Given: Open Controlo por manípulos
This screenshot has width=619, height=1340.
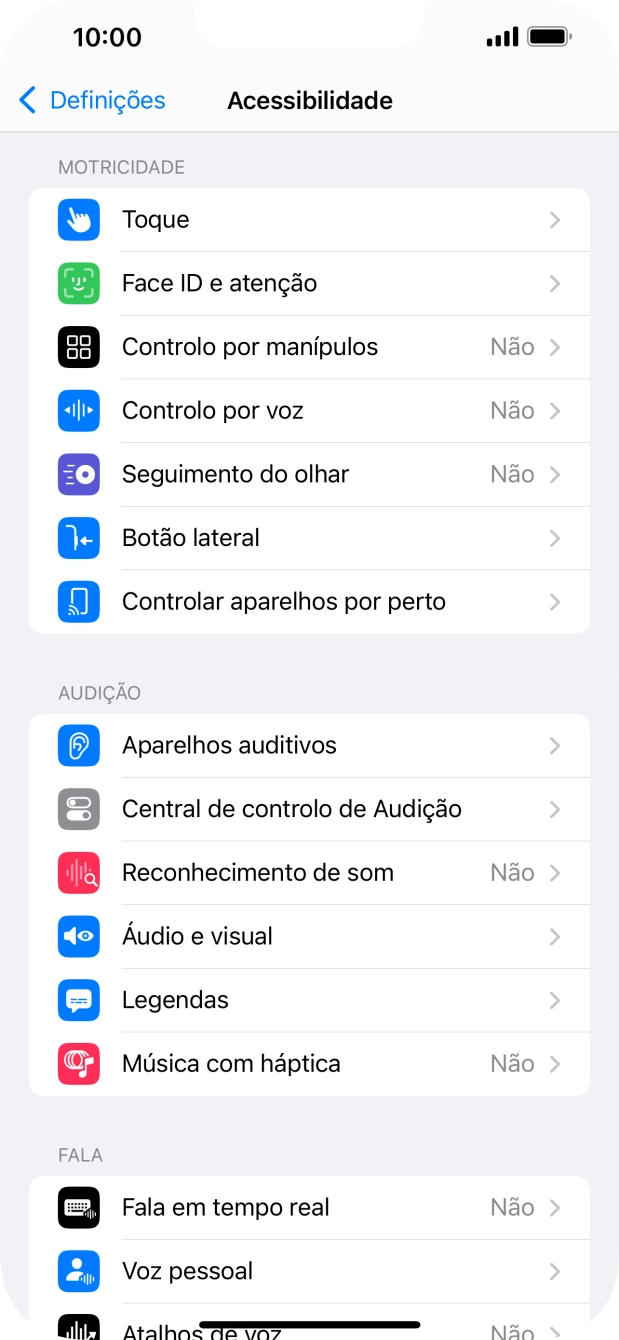Looking at the screenshot, I should 309,348.
